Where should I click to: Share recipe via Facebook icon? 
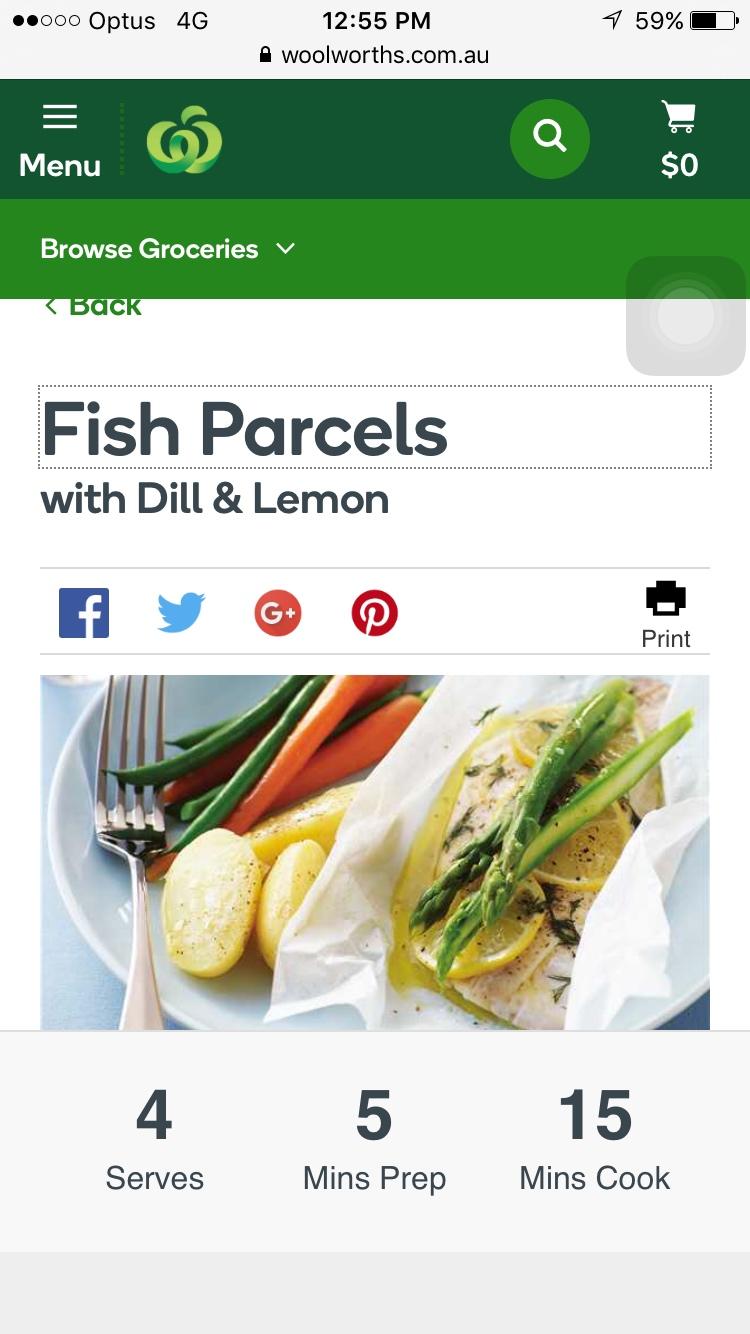click(x=83, y=612)
